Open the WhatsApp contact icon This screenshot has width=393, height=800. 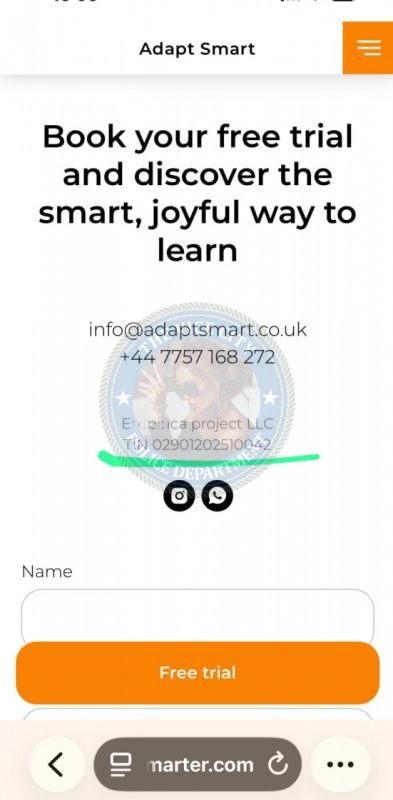coord(217,495)
